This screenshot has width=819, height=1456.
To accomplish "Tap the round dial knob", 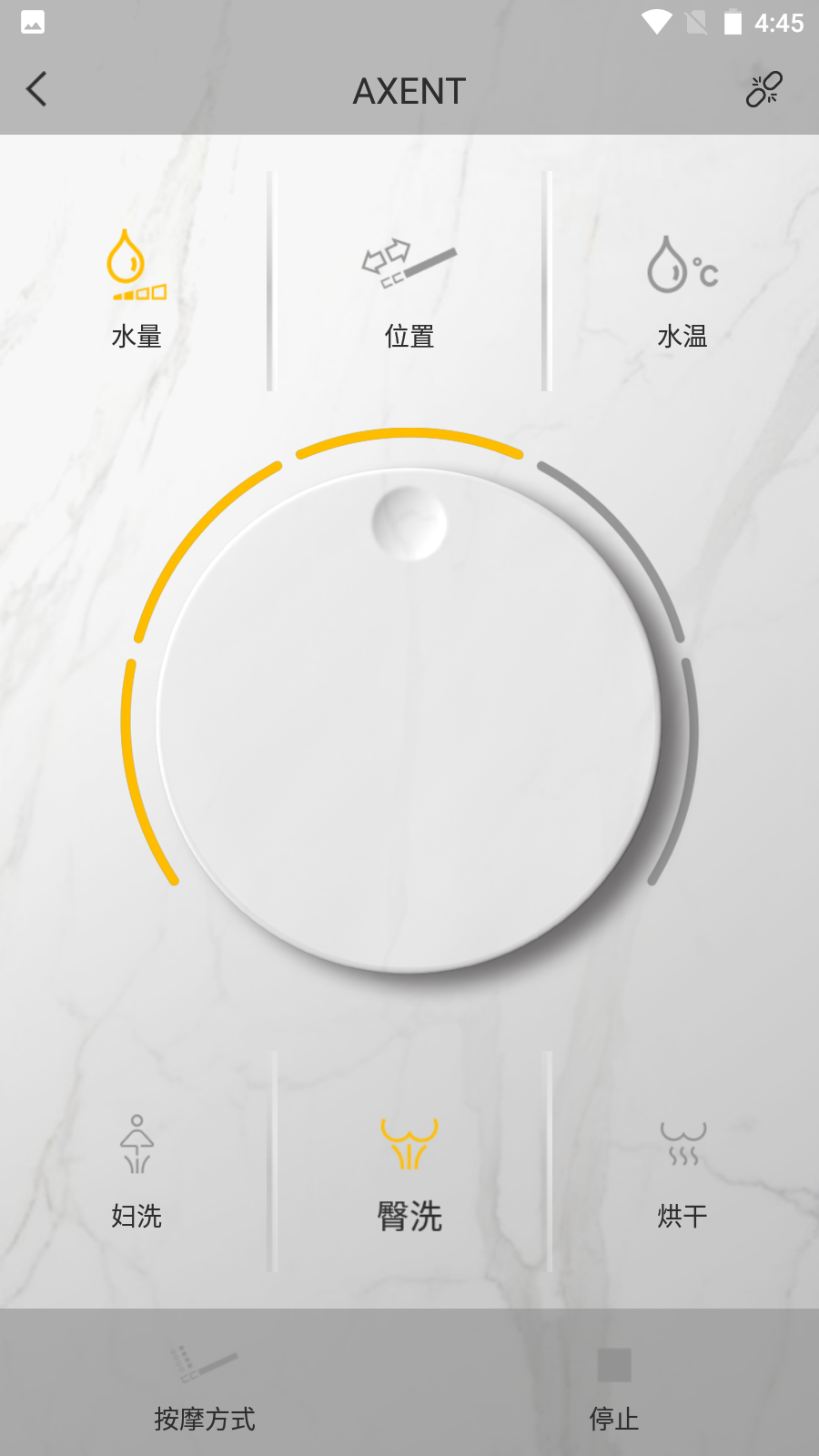I will [409, 720].
